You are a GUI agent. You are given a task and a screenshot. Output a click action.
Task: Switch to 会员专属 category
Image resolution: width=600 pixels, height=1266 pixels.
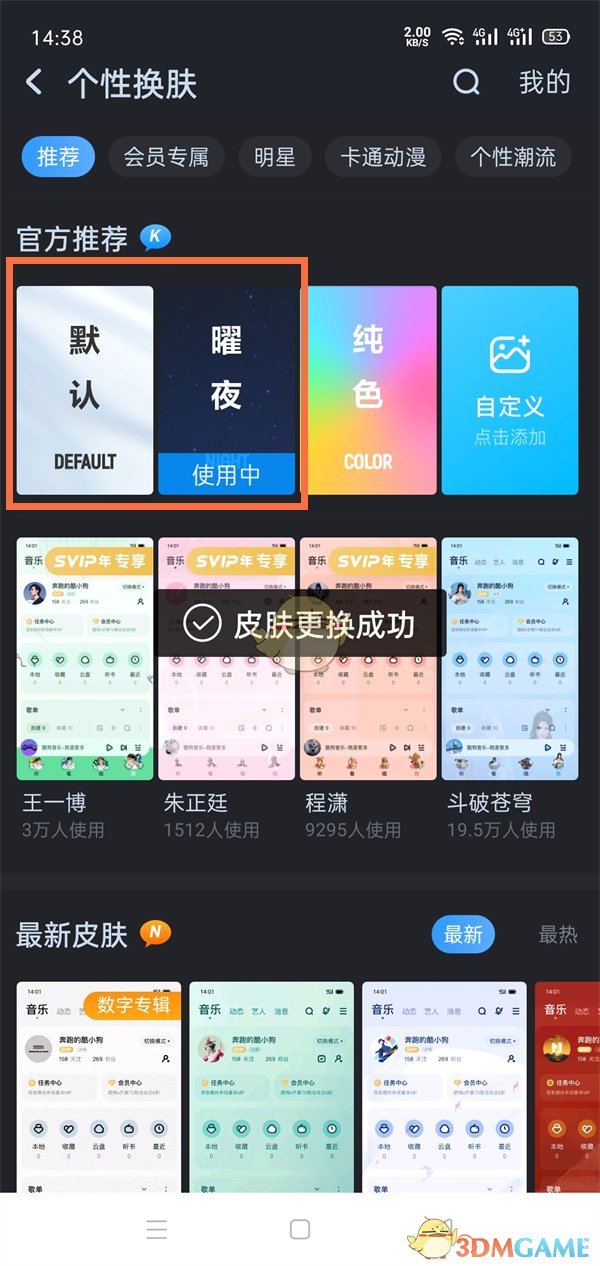[x=166, y=157]
